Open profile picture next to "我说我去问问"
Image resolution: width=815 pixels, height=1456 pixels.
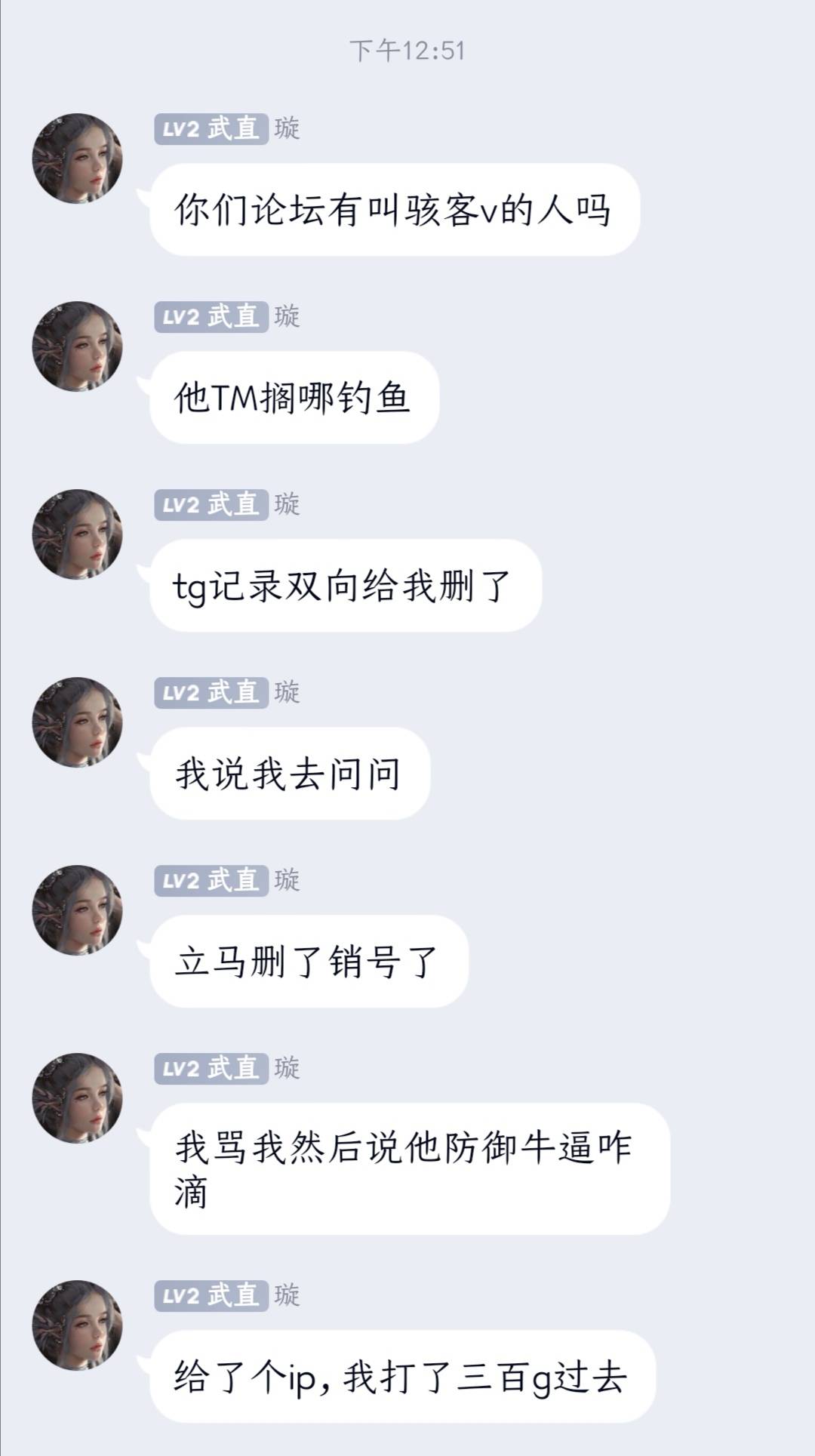click(x=77, y=722)
